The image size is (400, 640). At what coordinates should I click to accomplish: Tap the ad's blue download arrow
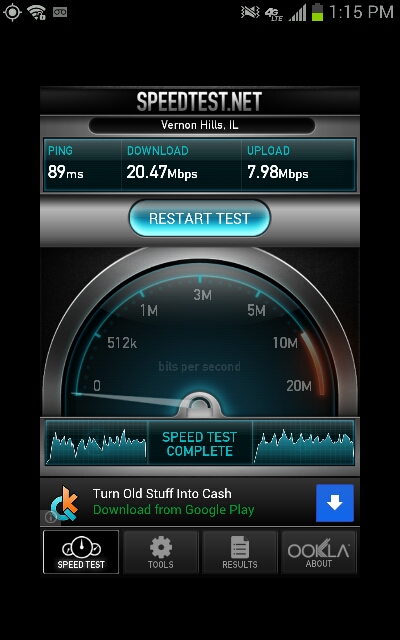[335, 503]
